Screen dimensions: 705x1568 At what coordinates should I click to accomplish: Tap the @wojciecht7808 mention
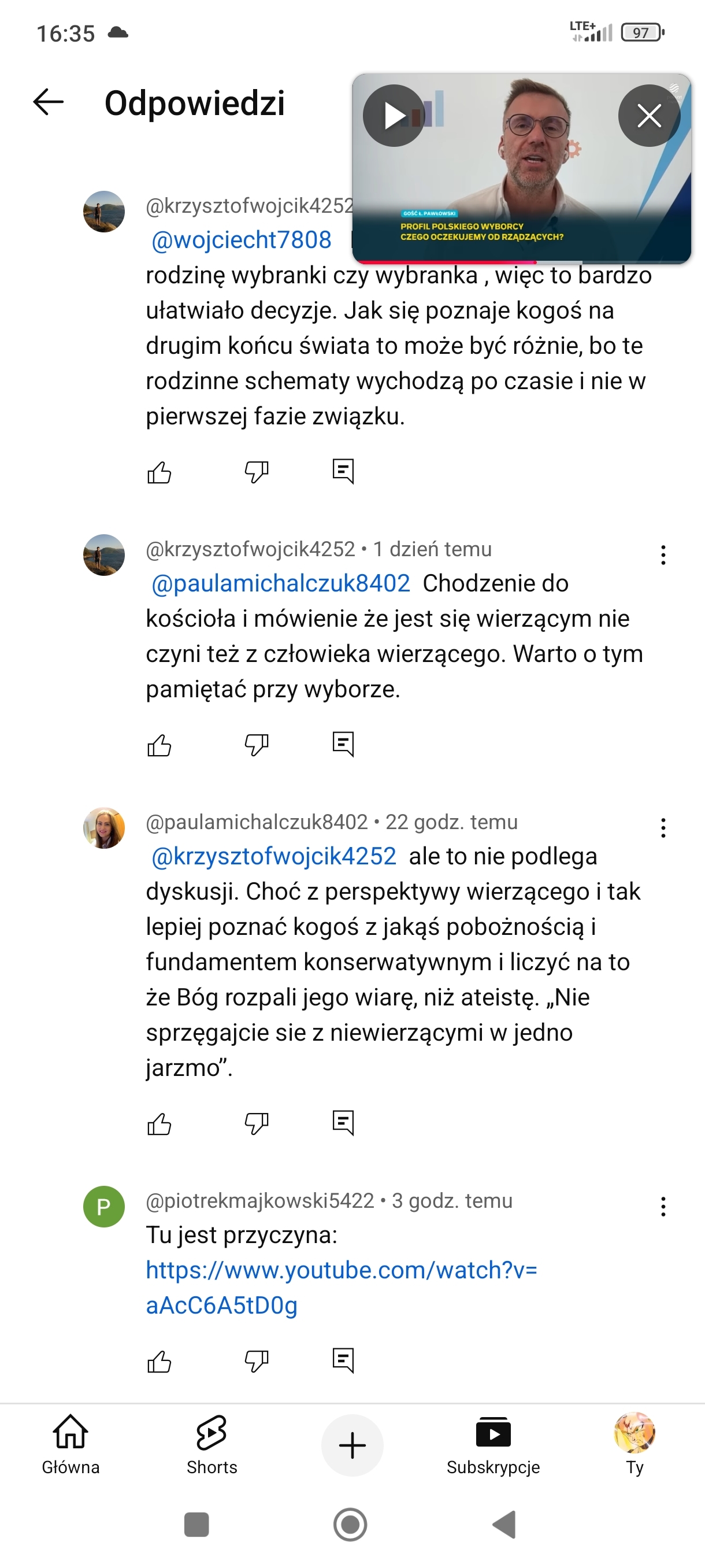pos(242,240)
